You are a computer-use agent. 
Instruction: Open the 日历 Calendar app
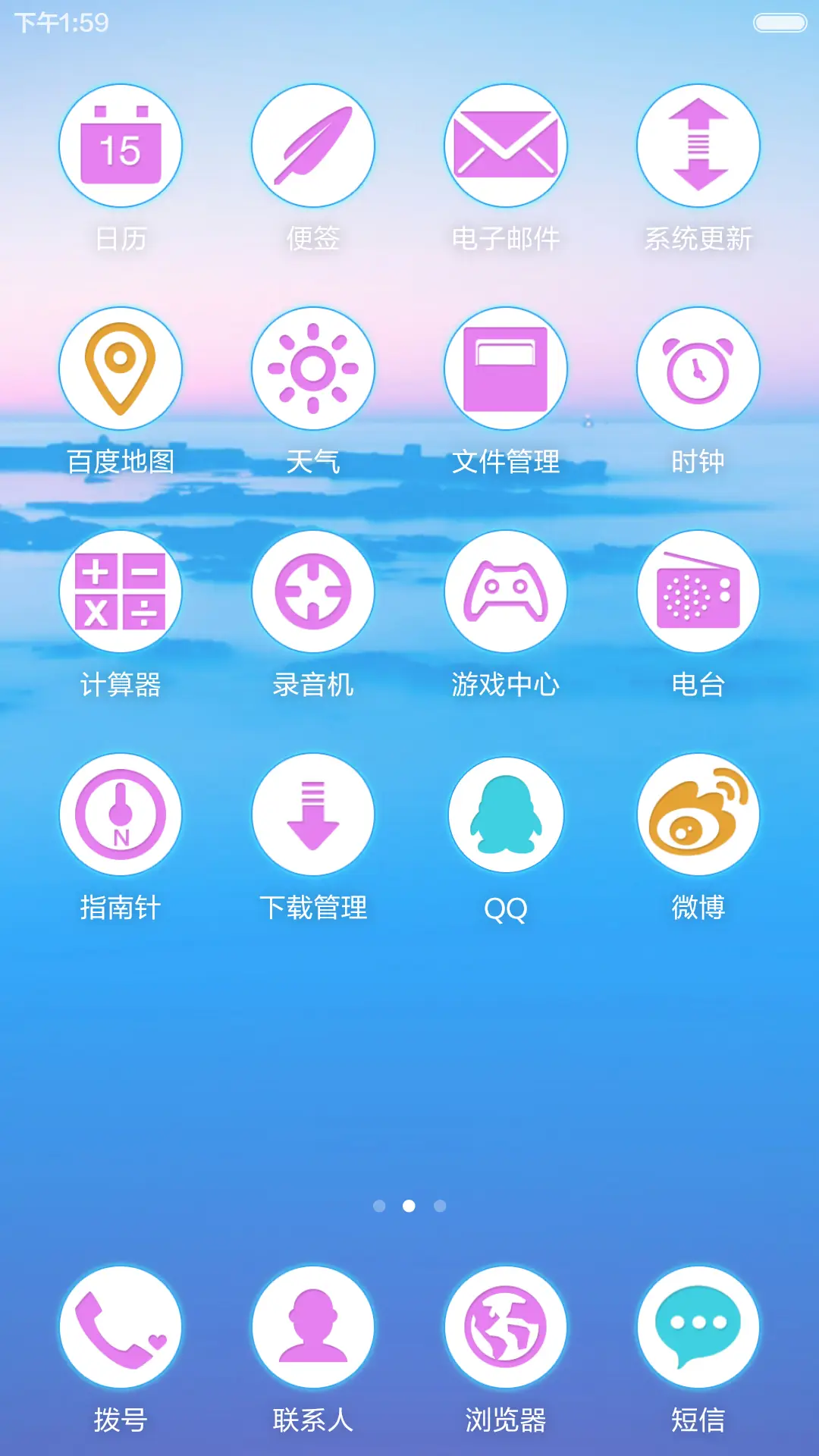pos(120,146)
